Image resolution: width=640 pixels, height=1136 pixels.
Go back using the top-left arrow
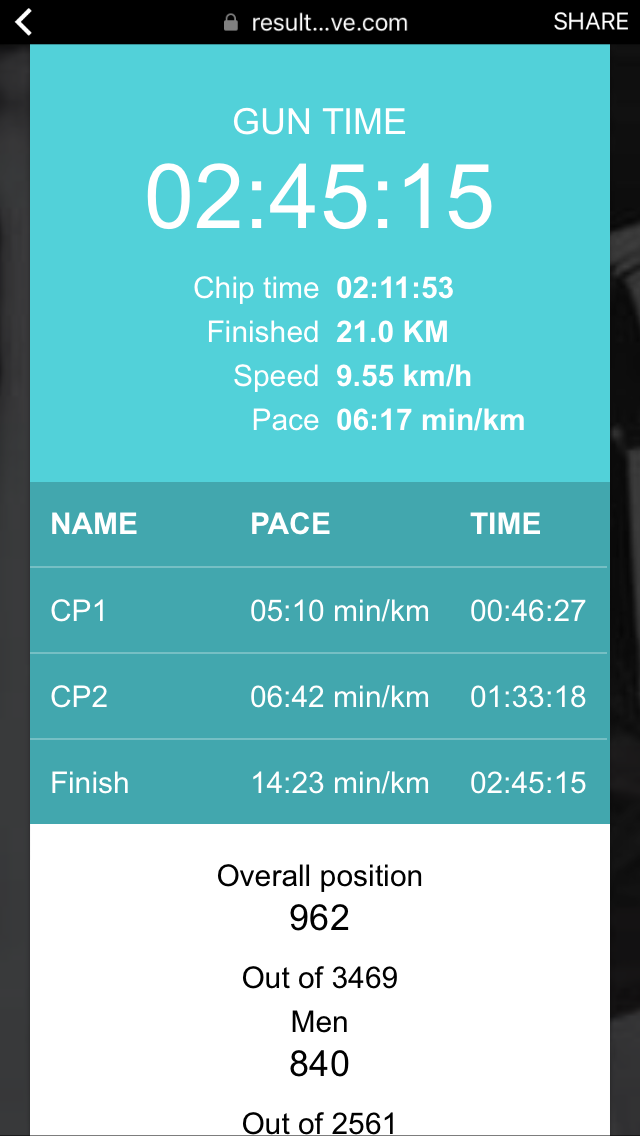[23, 22]
